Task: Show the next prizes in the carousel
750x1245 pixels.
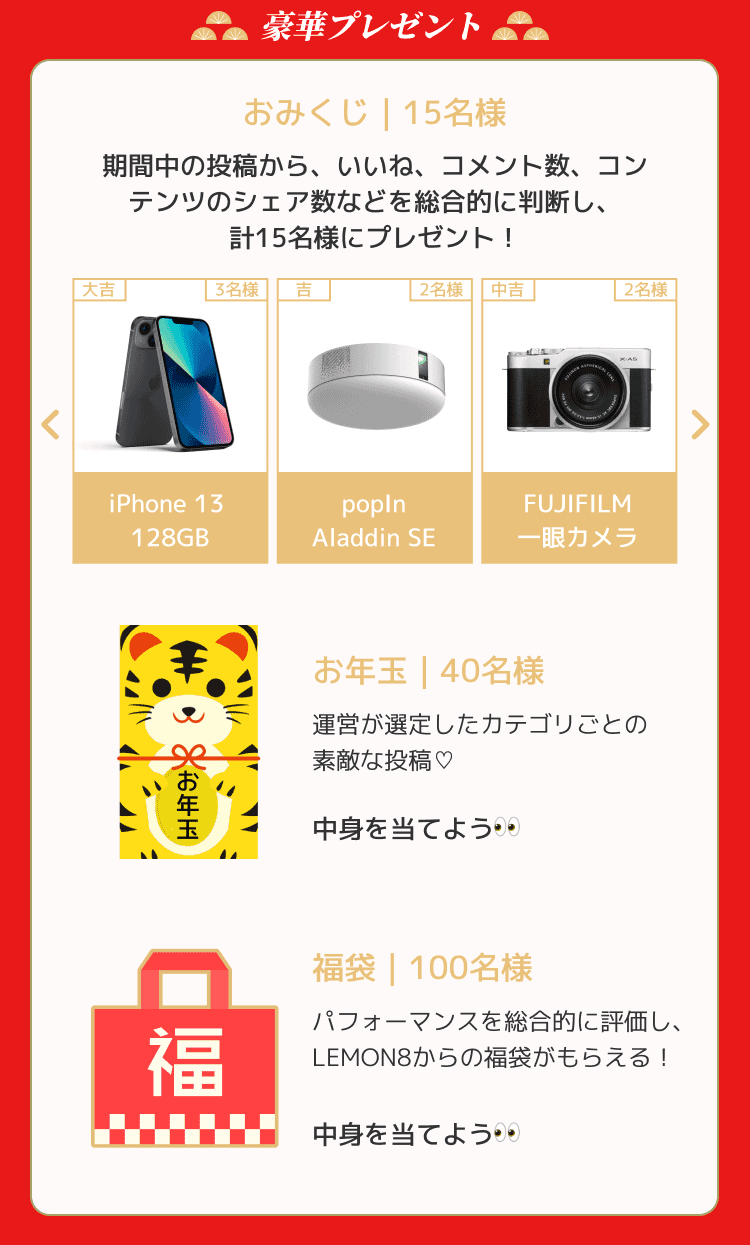Action: [x=700, y=424]
